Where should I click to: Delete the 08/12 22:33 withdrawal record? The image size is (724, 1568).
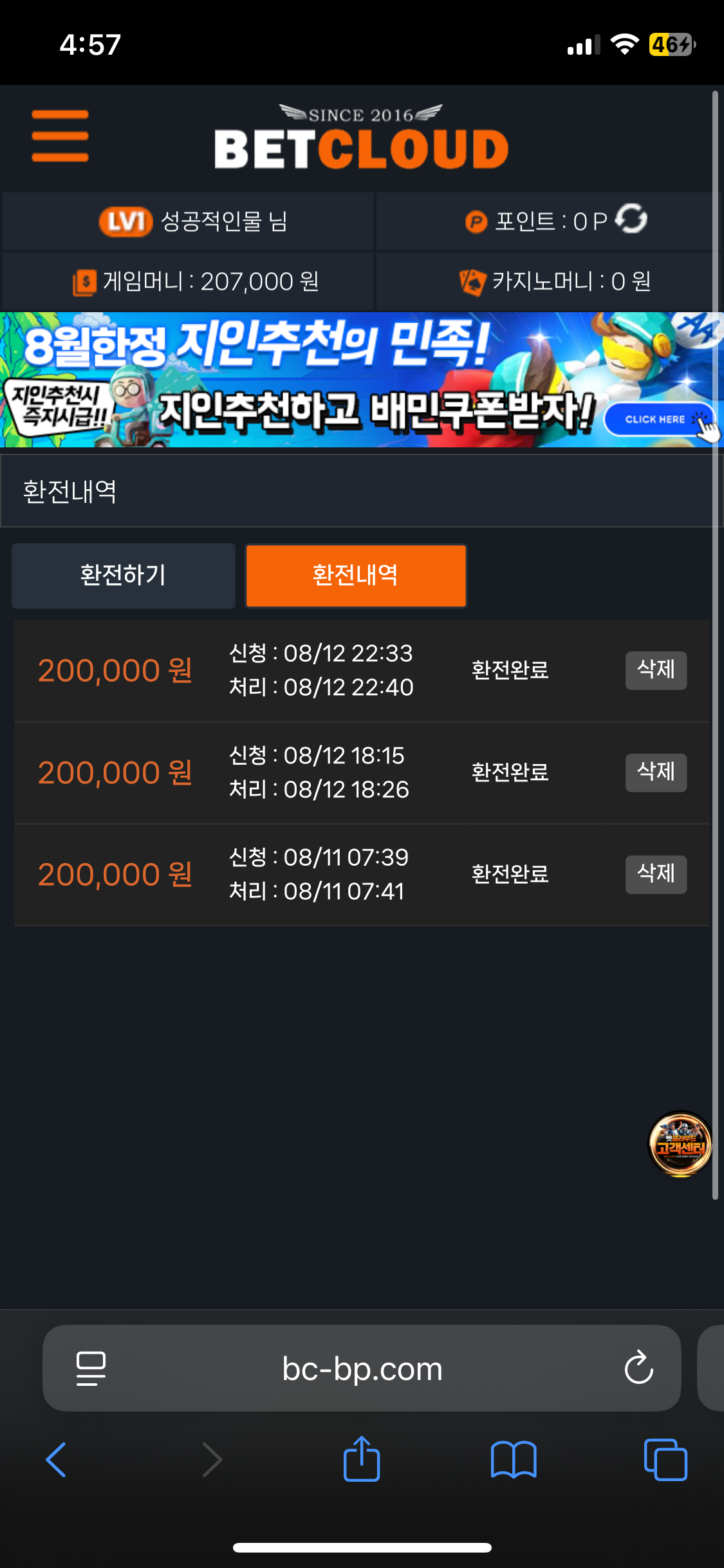tap(655, 670)
